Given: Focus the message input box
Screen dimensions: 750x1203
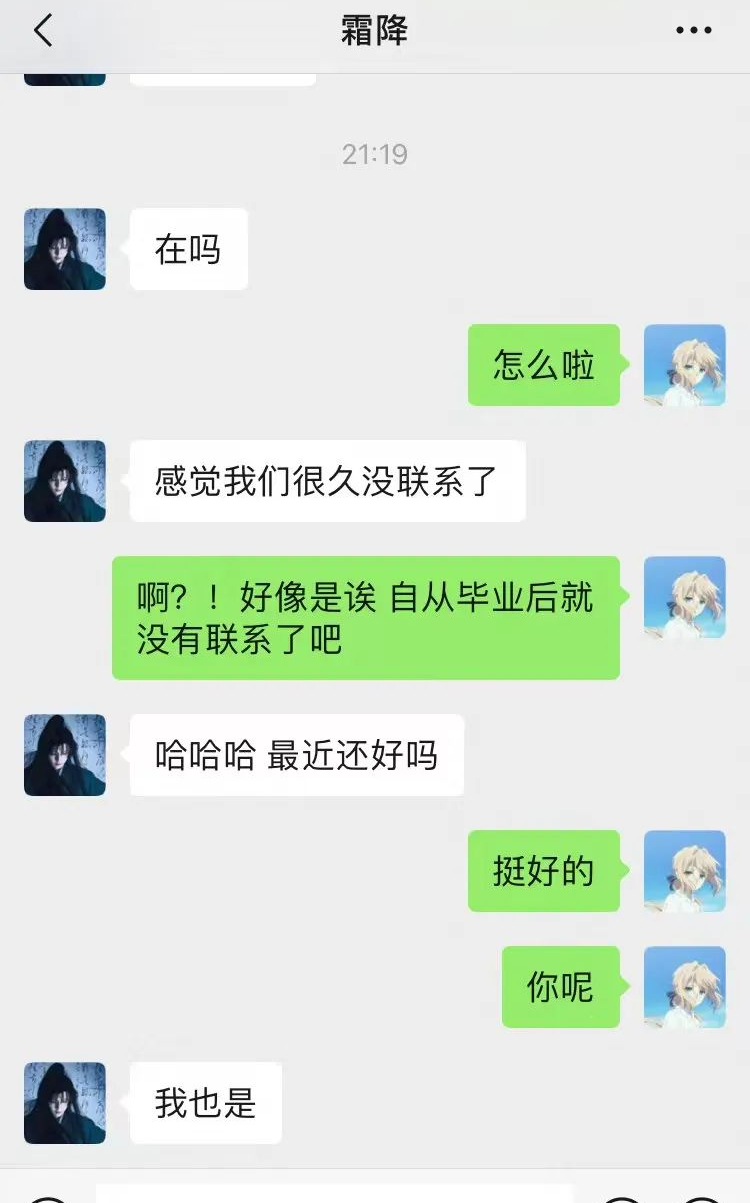Looking at the screenshot, I should (x=335, y=1194).
